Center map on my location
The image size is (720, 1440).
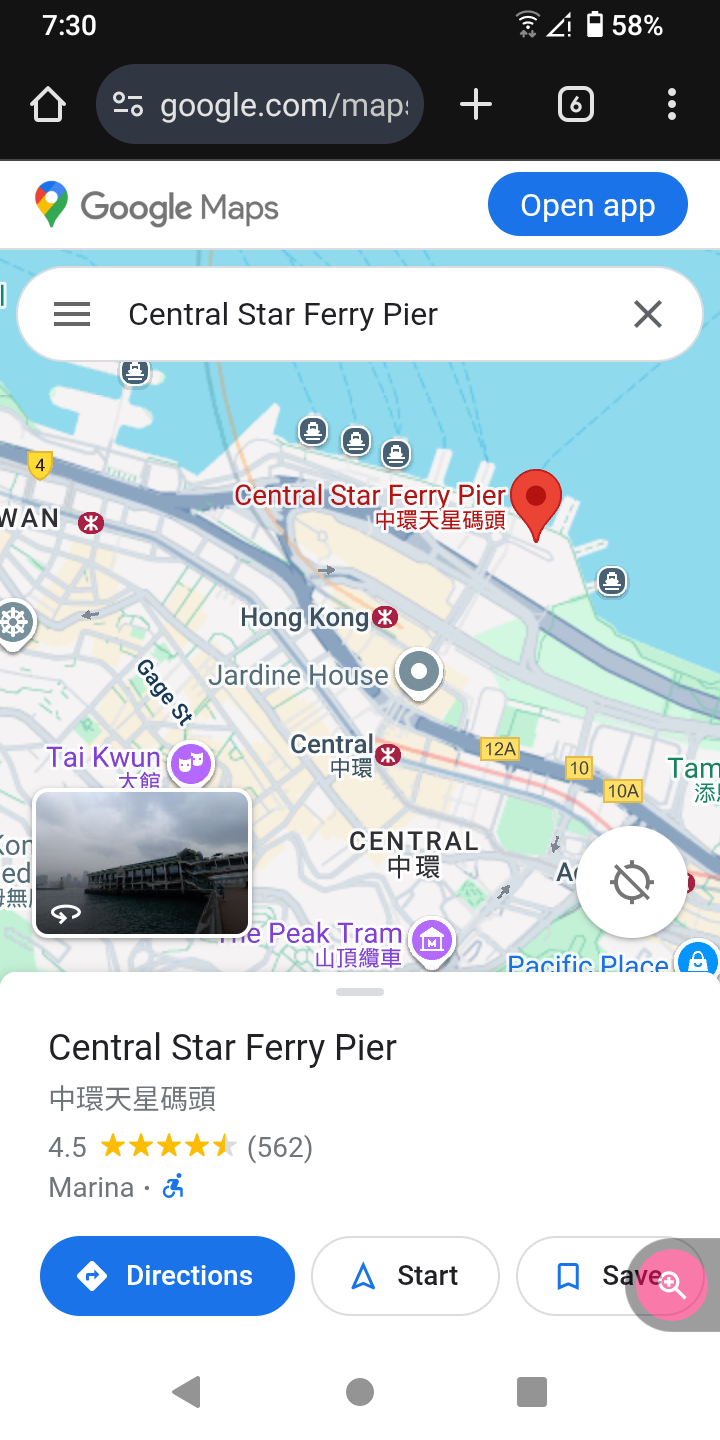(x=632, y=882)
